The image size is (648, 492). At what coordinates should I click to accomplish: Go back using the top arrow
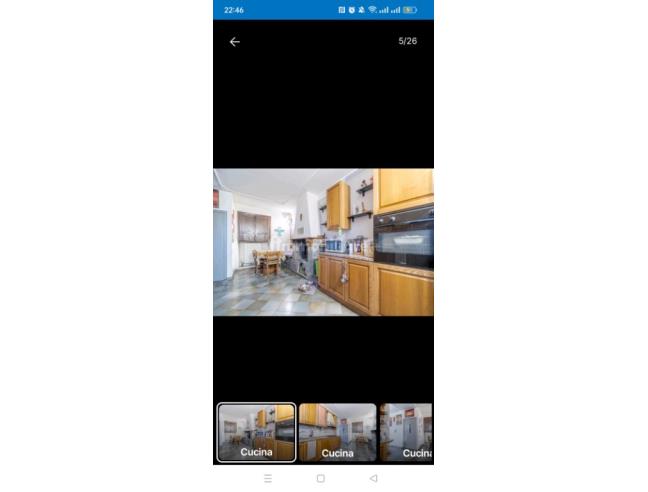[x=235, y=42]
